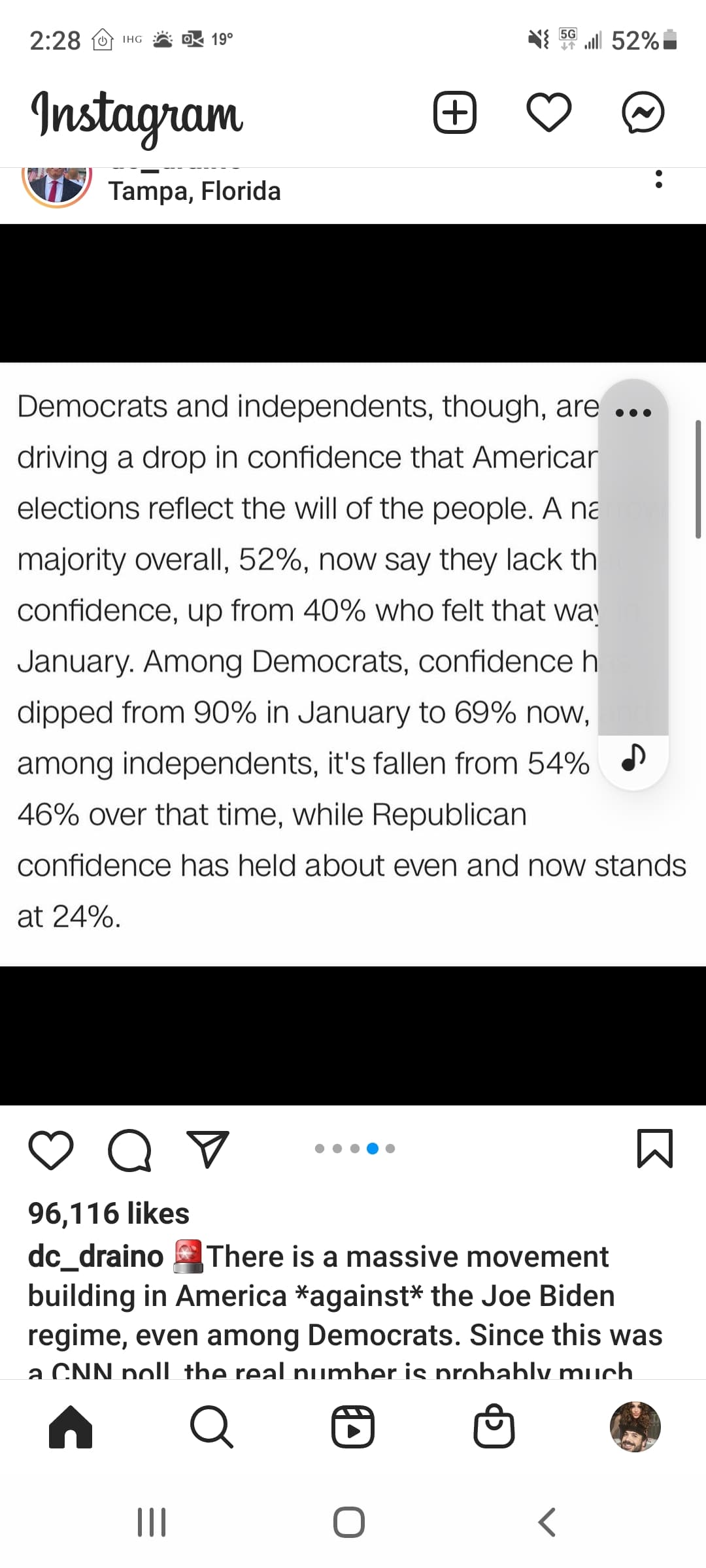Image resolution: width=706 pixels, height=1568 pixels.
Task: Comment on the dc_draino post
Action: (129, 1149)
